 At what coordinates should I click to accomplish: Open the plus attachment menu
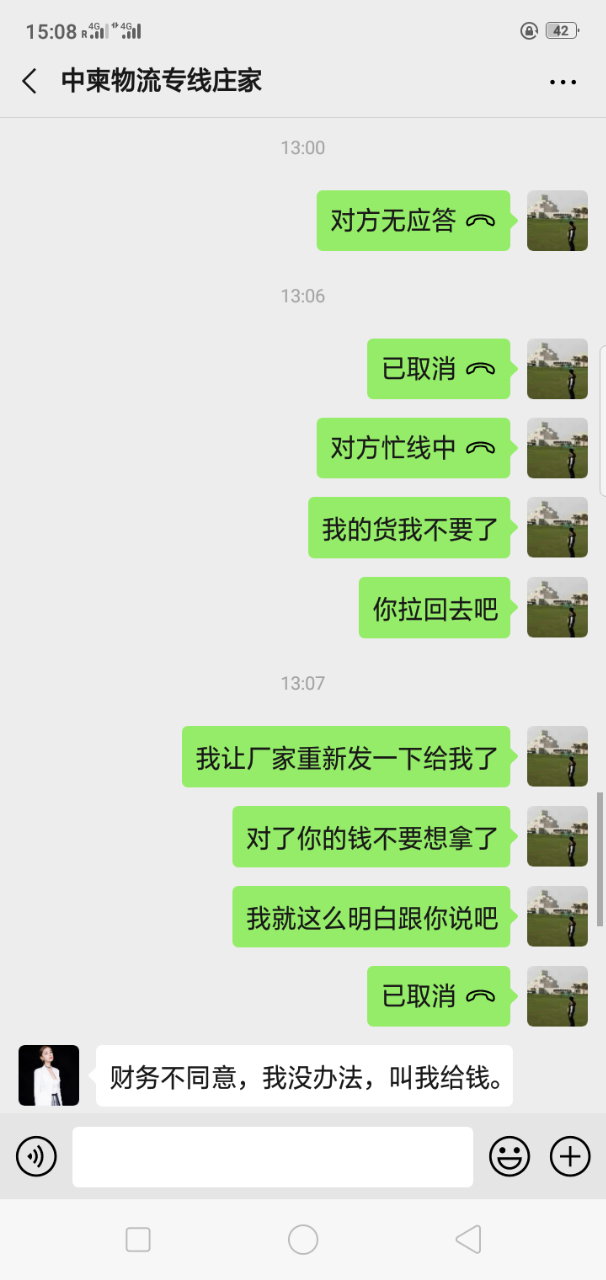pos(570,1157)
